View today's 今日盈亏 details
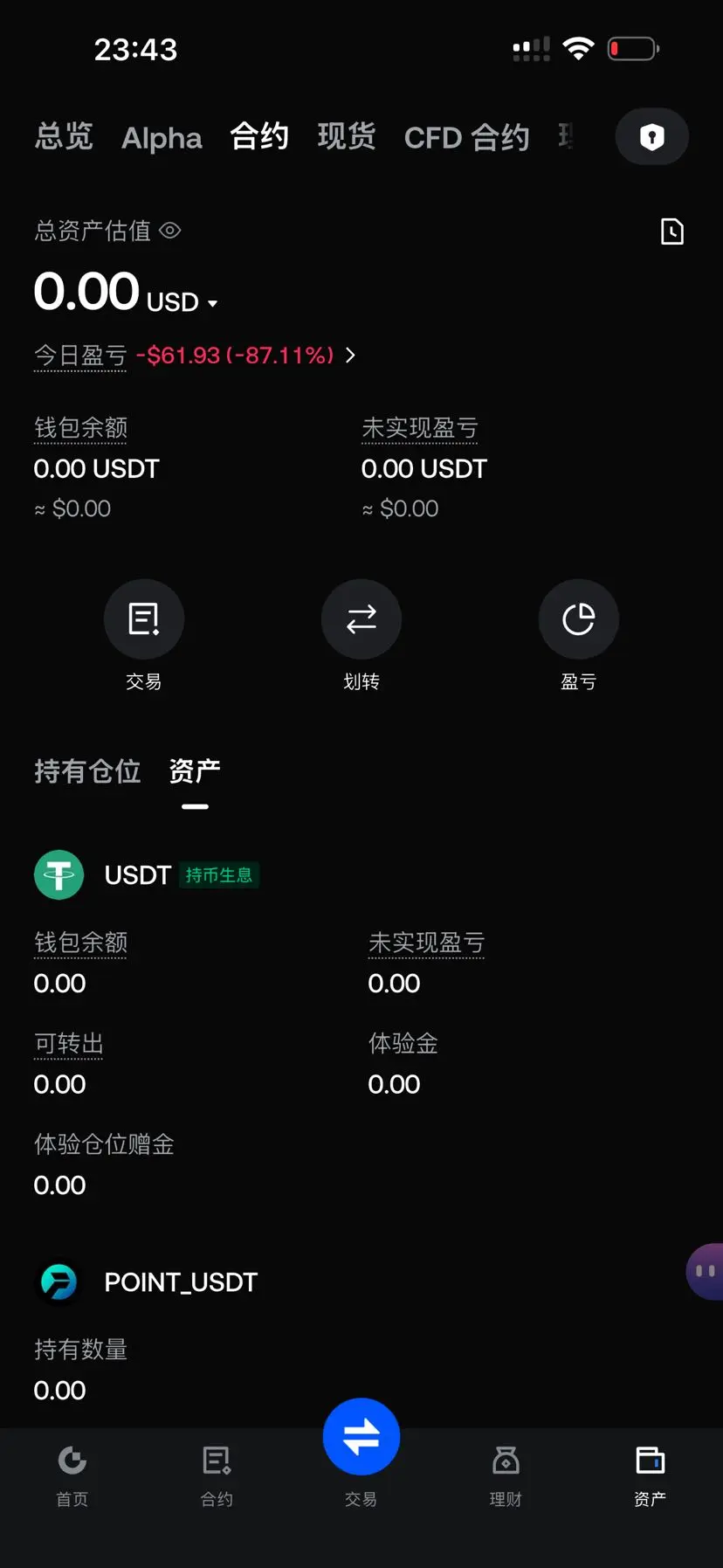Image resolution: width=723 pixels, height=1568 pixels. (x=195, y=356)
